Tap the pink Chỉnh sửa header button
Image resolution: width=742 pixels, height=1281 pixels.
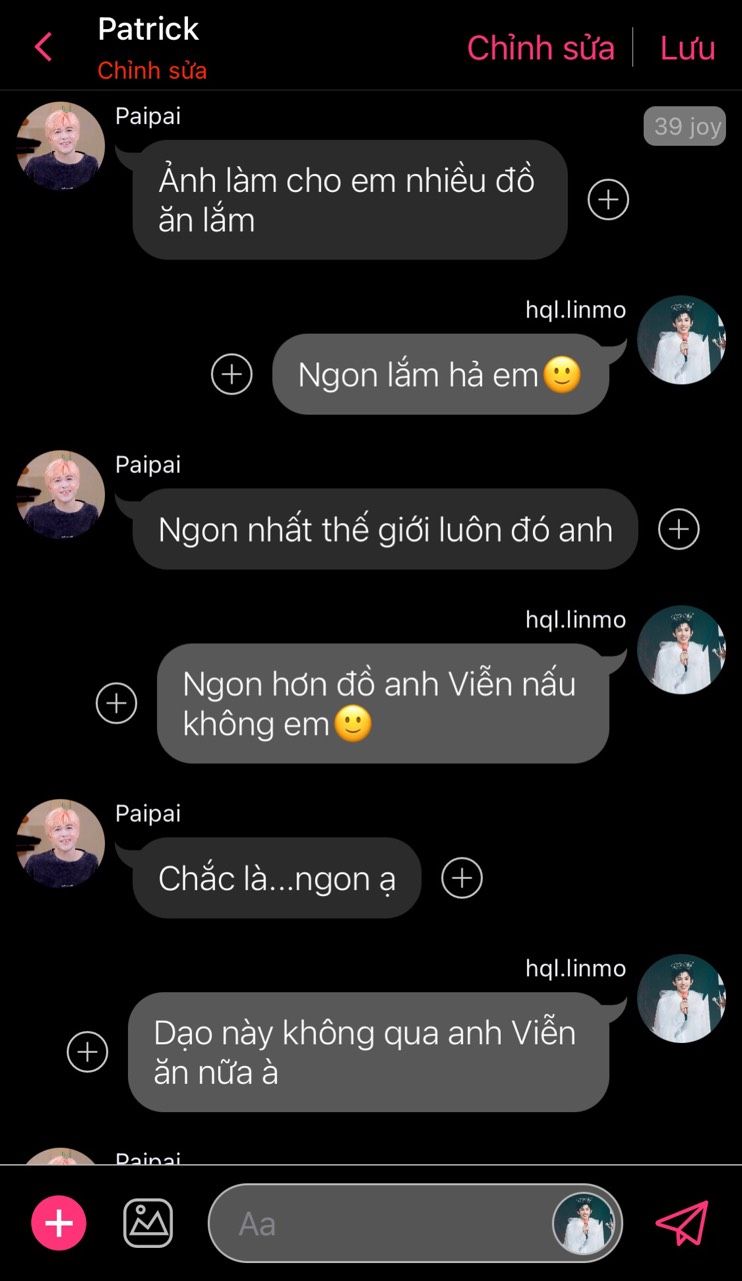click(x=540, y=47)
